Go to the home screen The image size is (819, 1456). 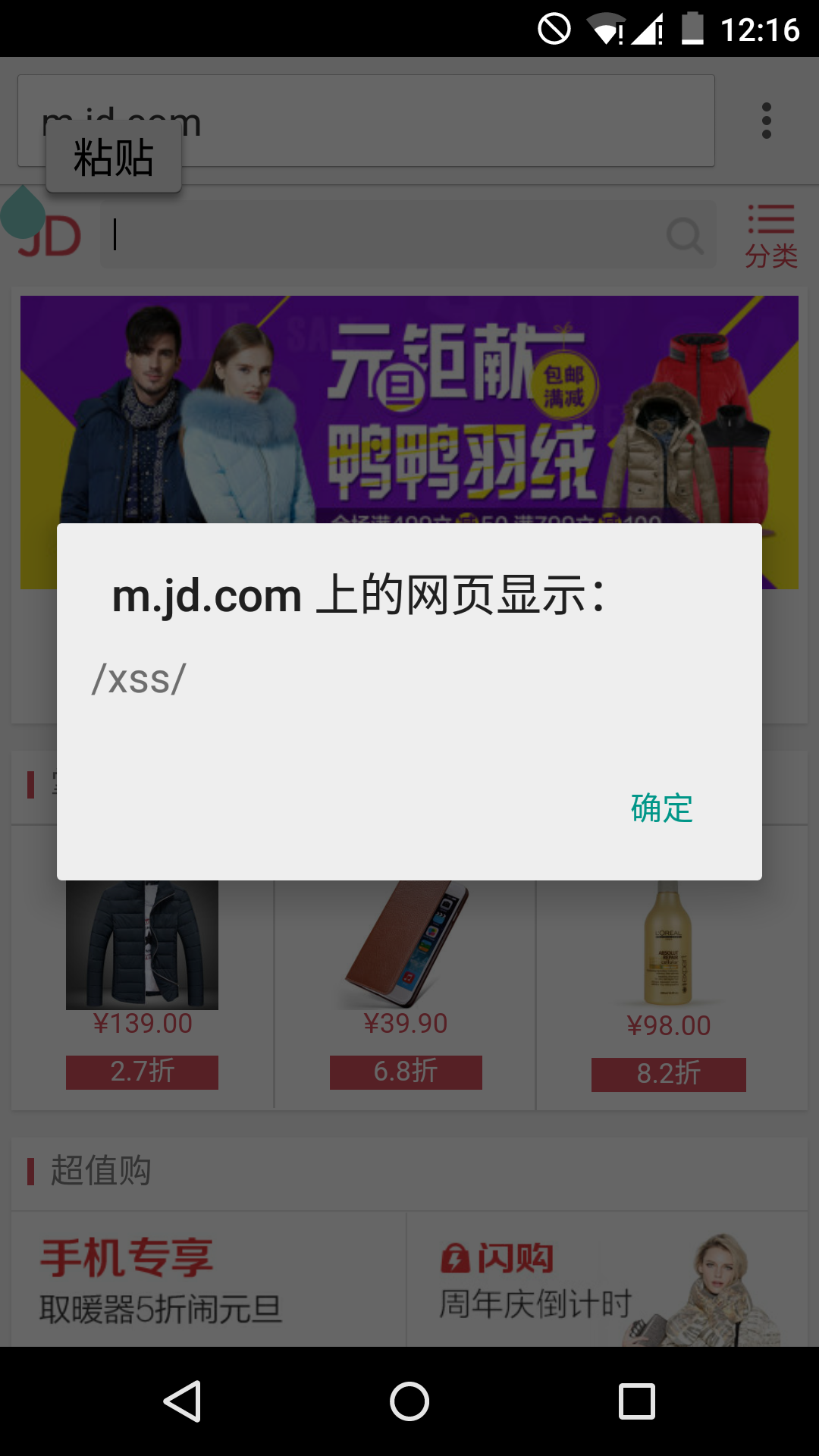tap(409, 1401)
